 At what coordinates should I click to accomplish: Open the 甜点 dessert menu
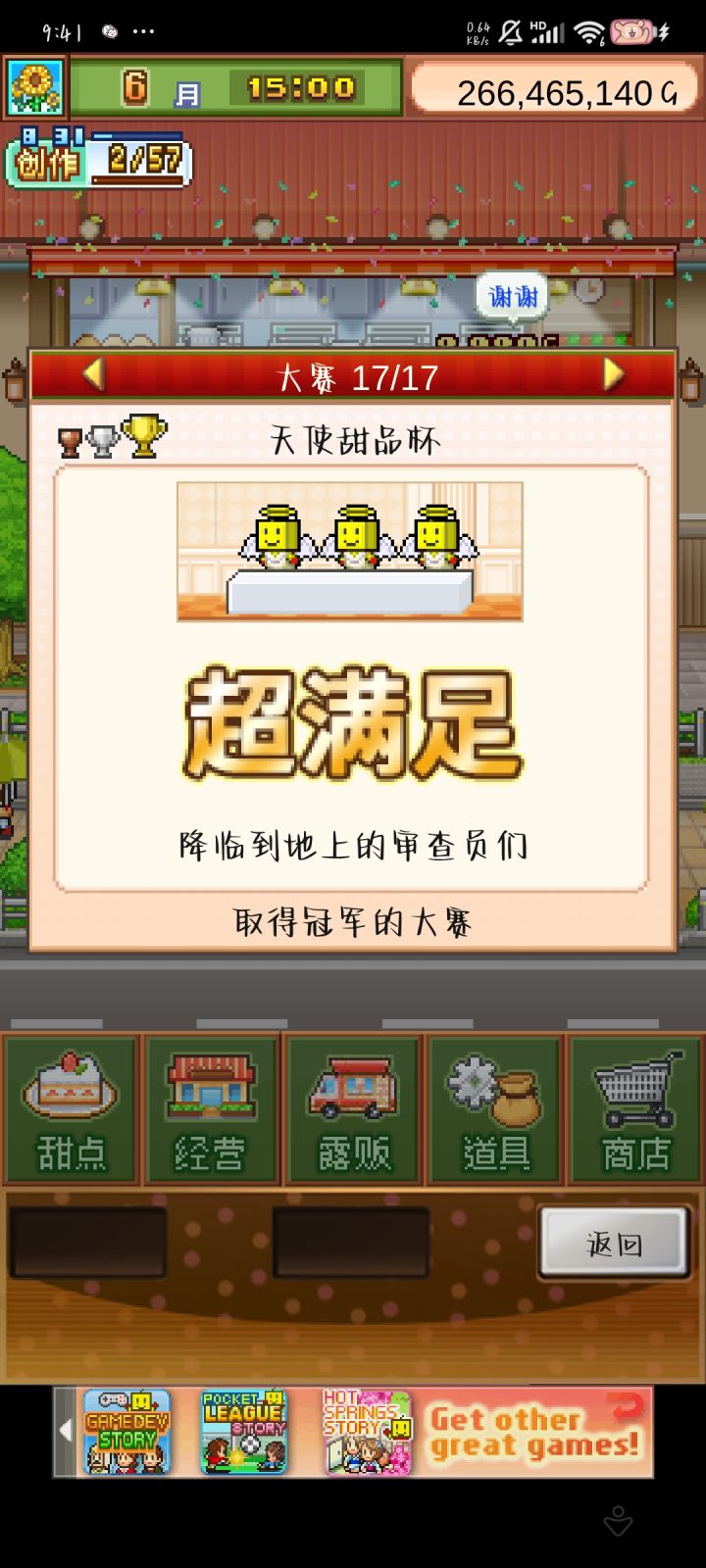click(x=70, y=1110)
